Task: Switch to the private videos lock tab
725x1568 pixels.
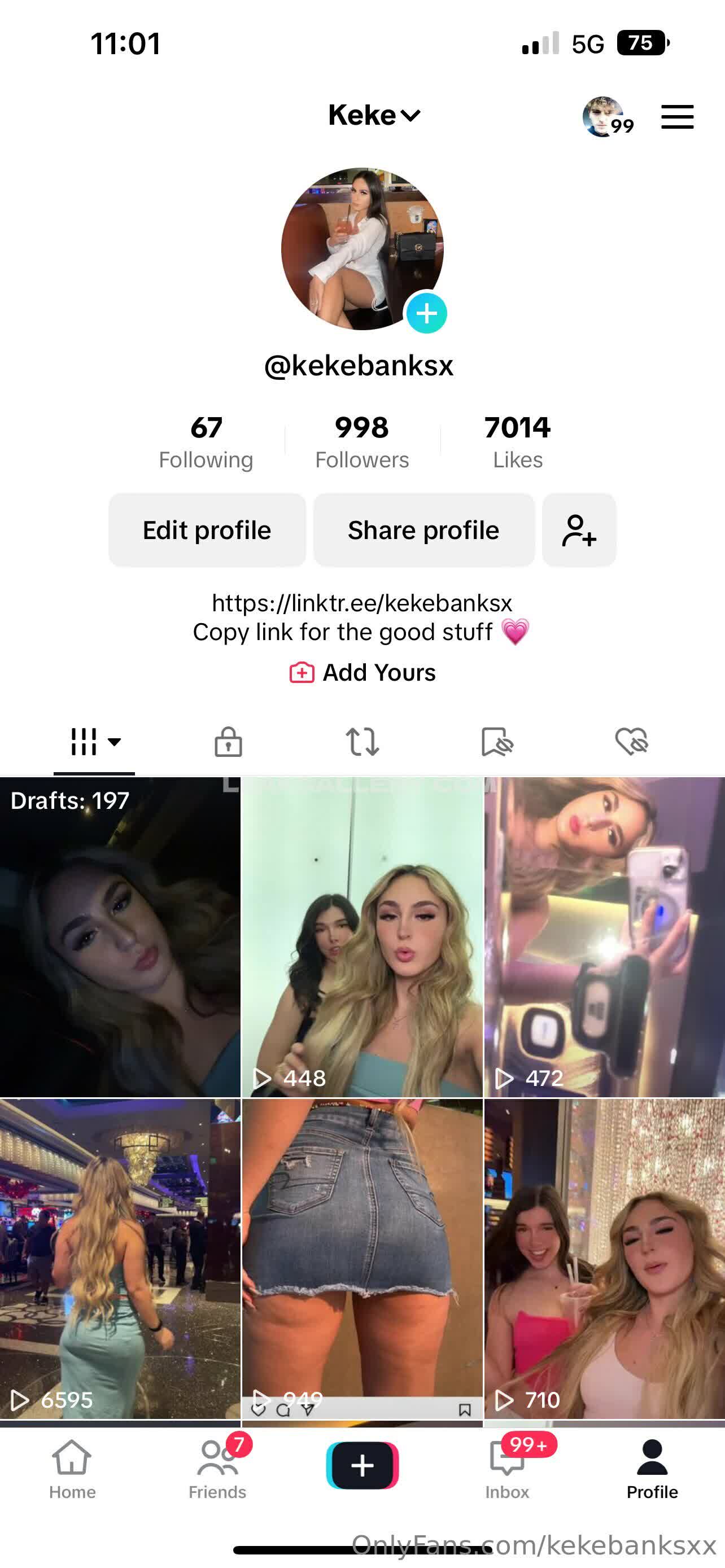Action: 228,742
